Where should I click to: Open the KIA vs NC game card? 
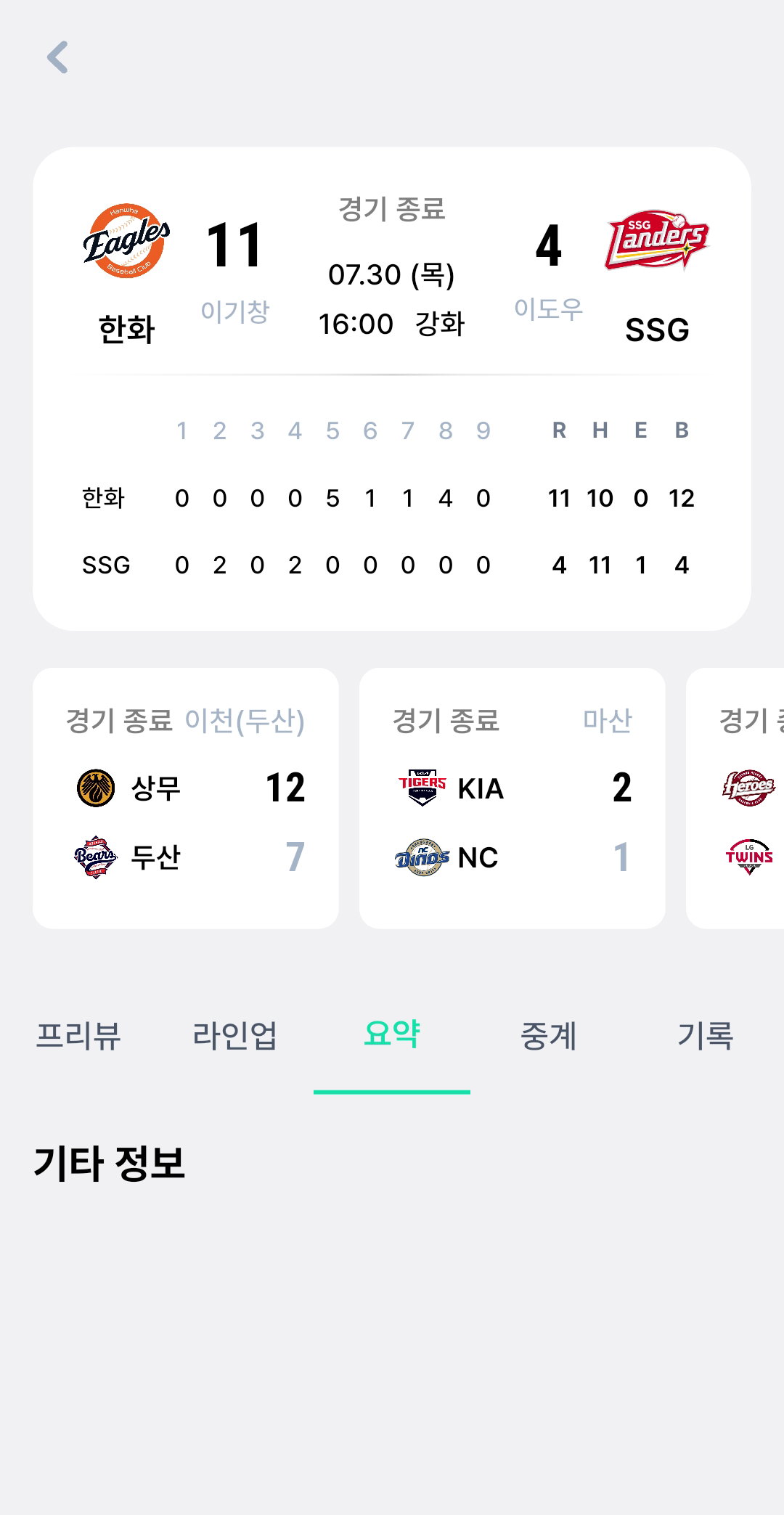click(x=513, y=798)
